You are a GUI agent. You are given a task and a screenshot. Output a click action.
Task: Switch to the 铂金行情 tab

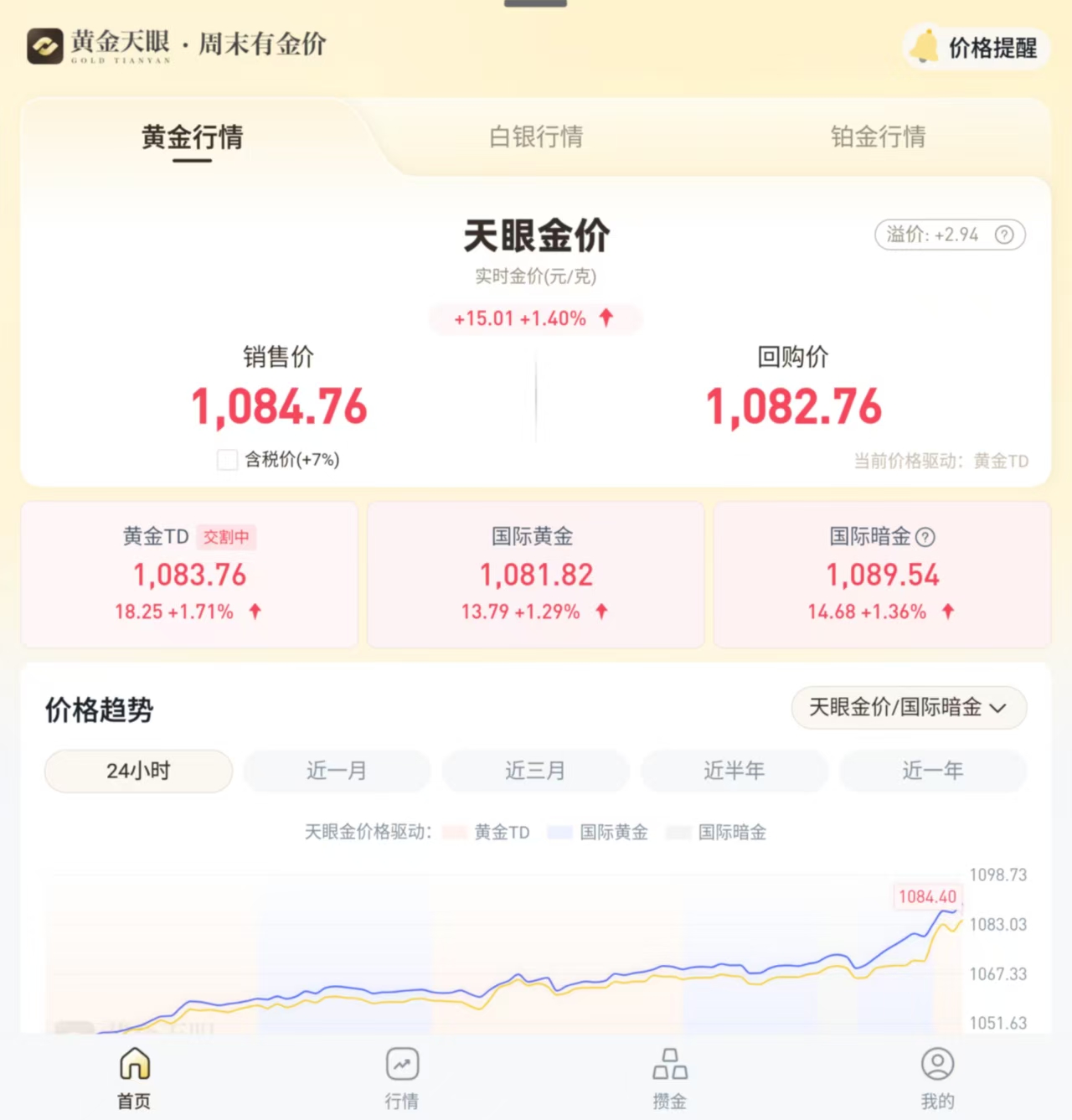pos(878,137)
